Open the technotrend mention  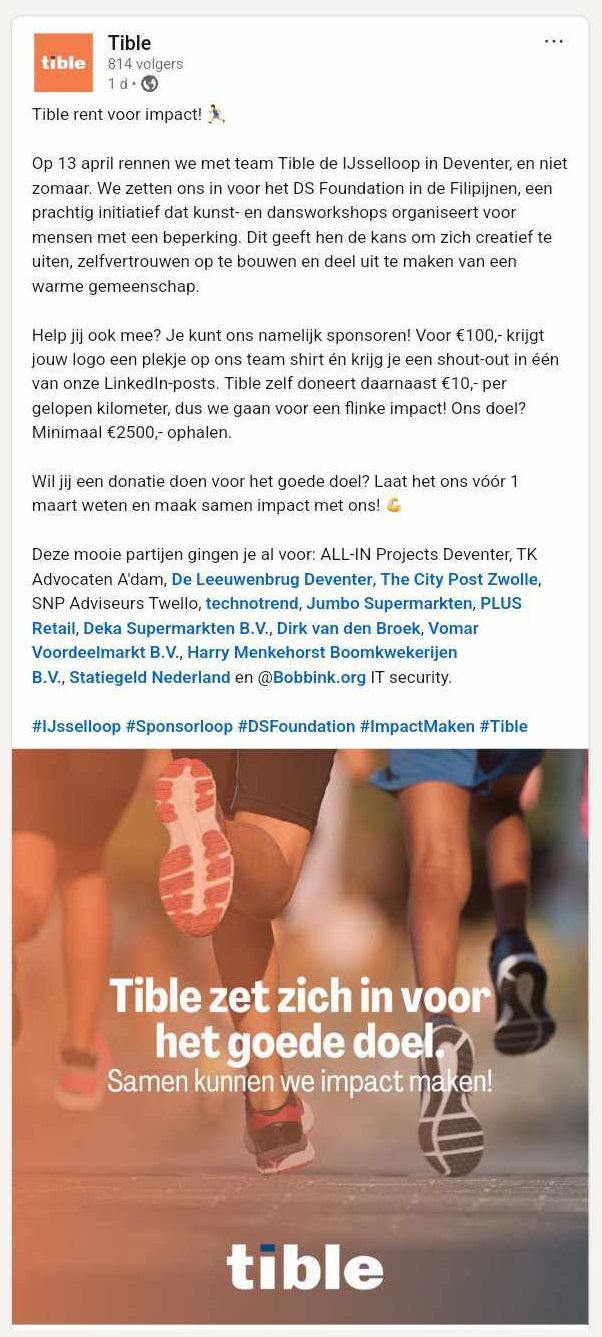point(252,603)
